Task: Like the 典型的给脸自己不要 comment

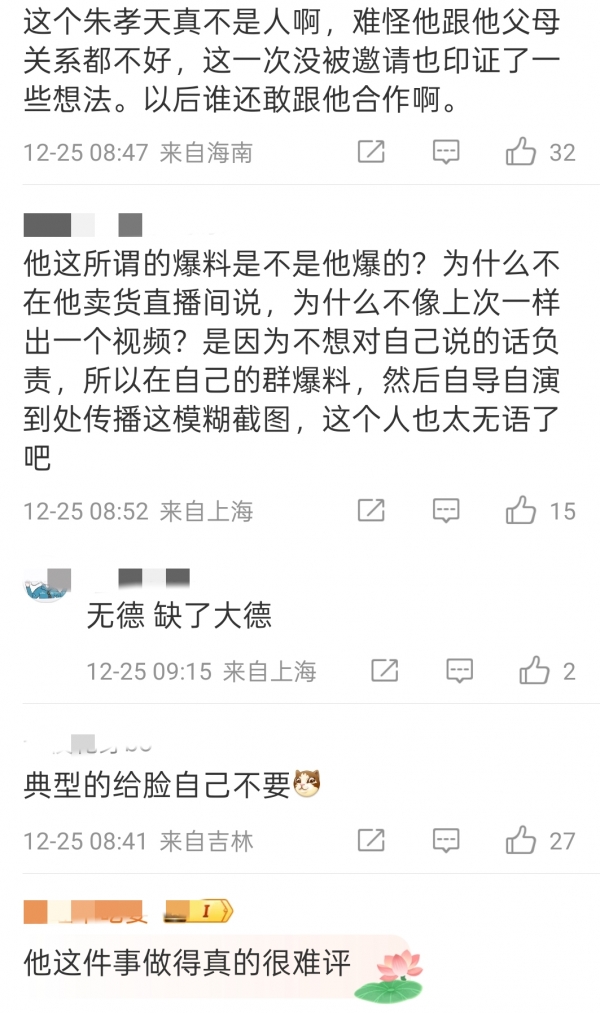Action: (x=521, y=840)
